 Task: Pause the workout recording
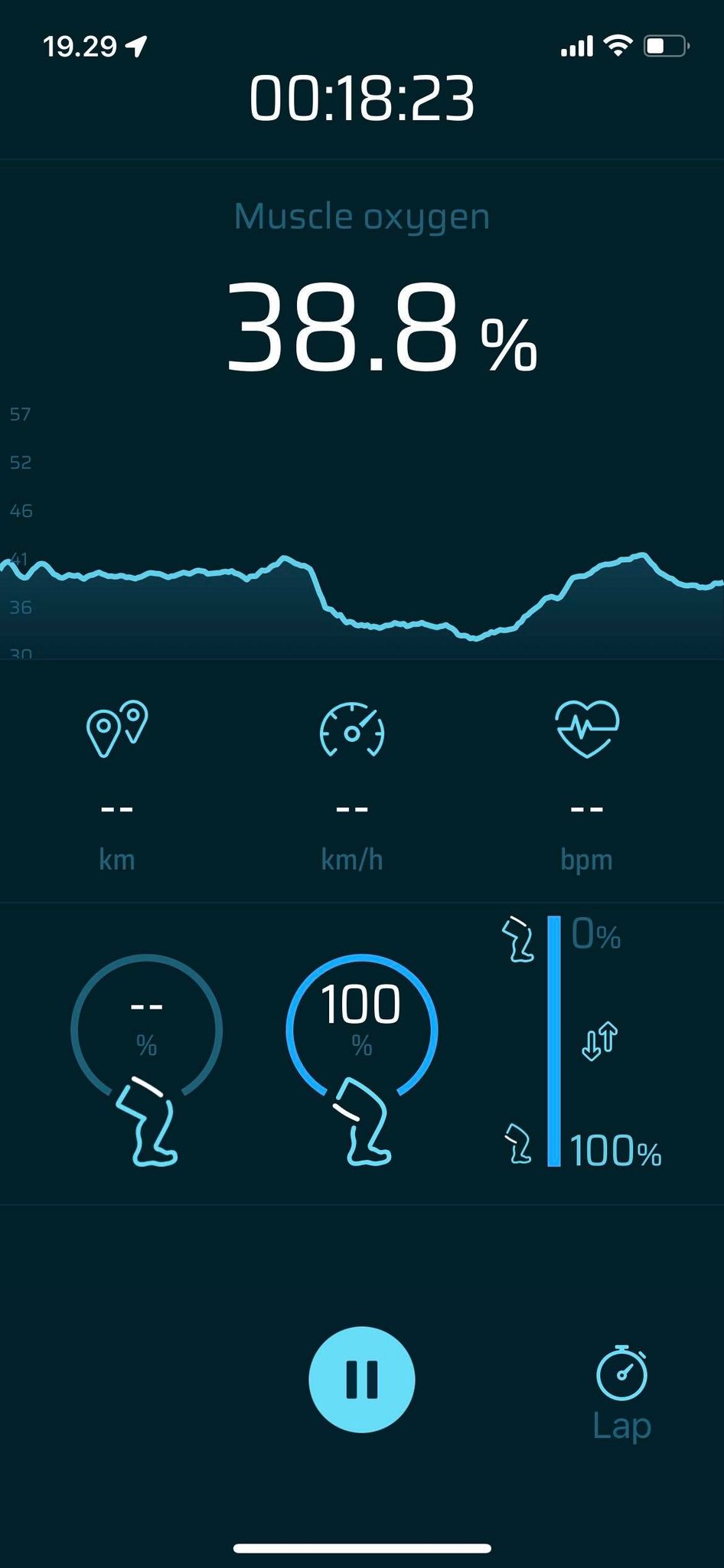362,1380
